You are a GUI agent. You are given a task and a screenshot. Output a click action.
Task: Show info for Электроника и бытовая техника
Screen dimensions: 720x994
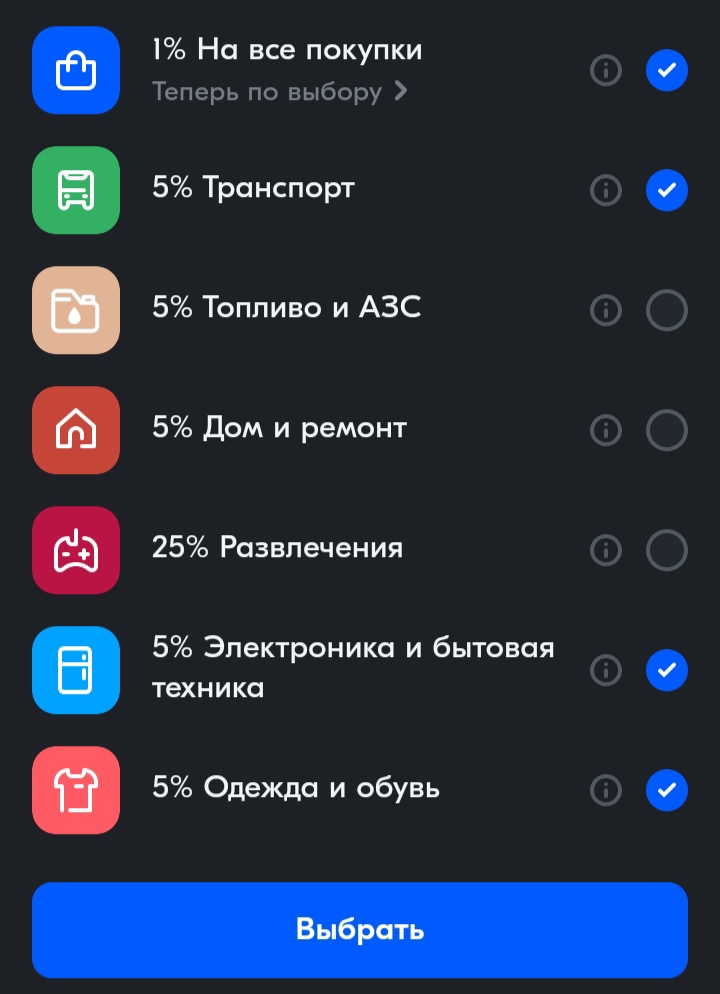pos(606,669)
